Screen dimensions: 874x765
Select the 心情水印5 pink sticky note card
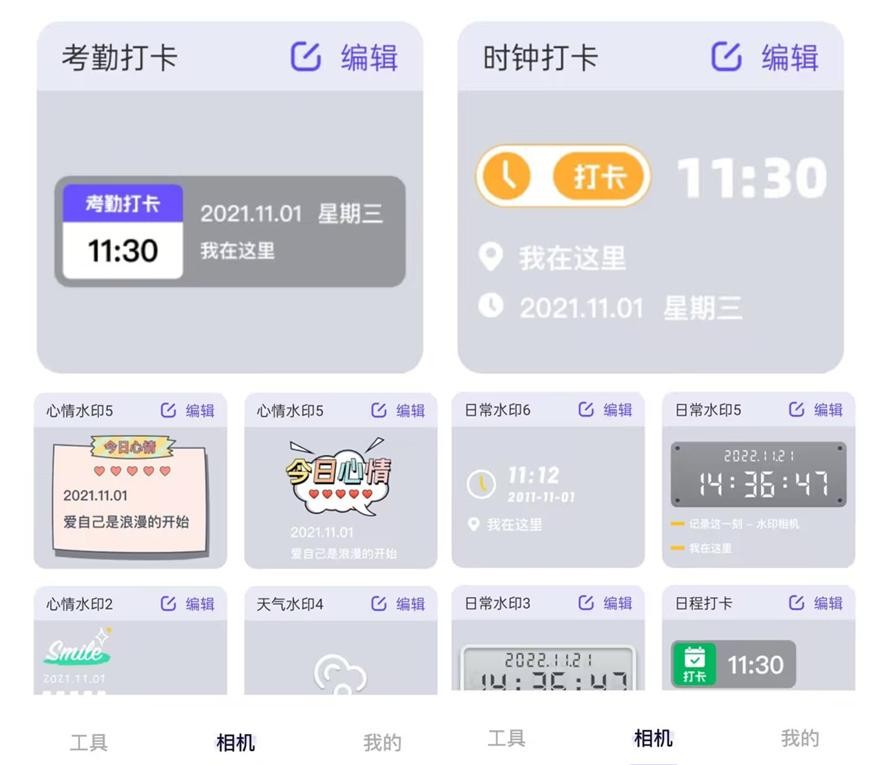(x=130, y=495)
